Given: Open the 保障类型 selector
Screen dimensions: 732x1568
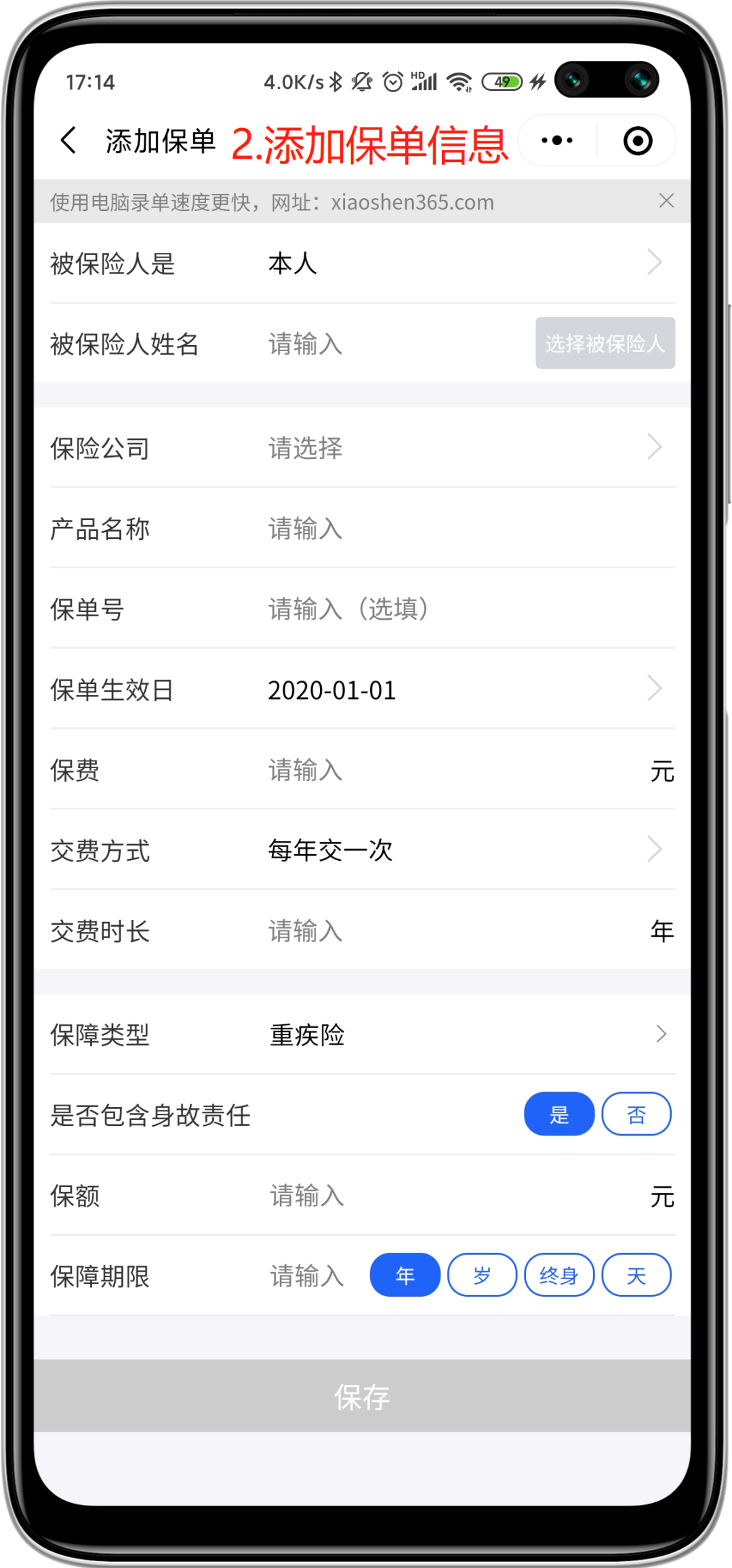Looking at the screenshot, I should (x=461, y=1034).
